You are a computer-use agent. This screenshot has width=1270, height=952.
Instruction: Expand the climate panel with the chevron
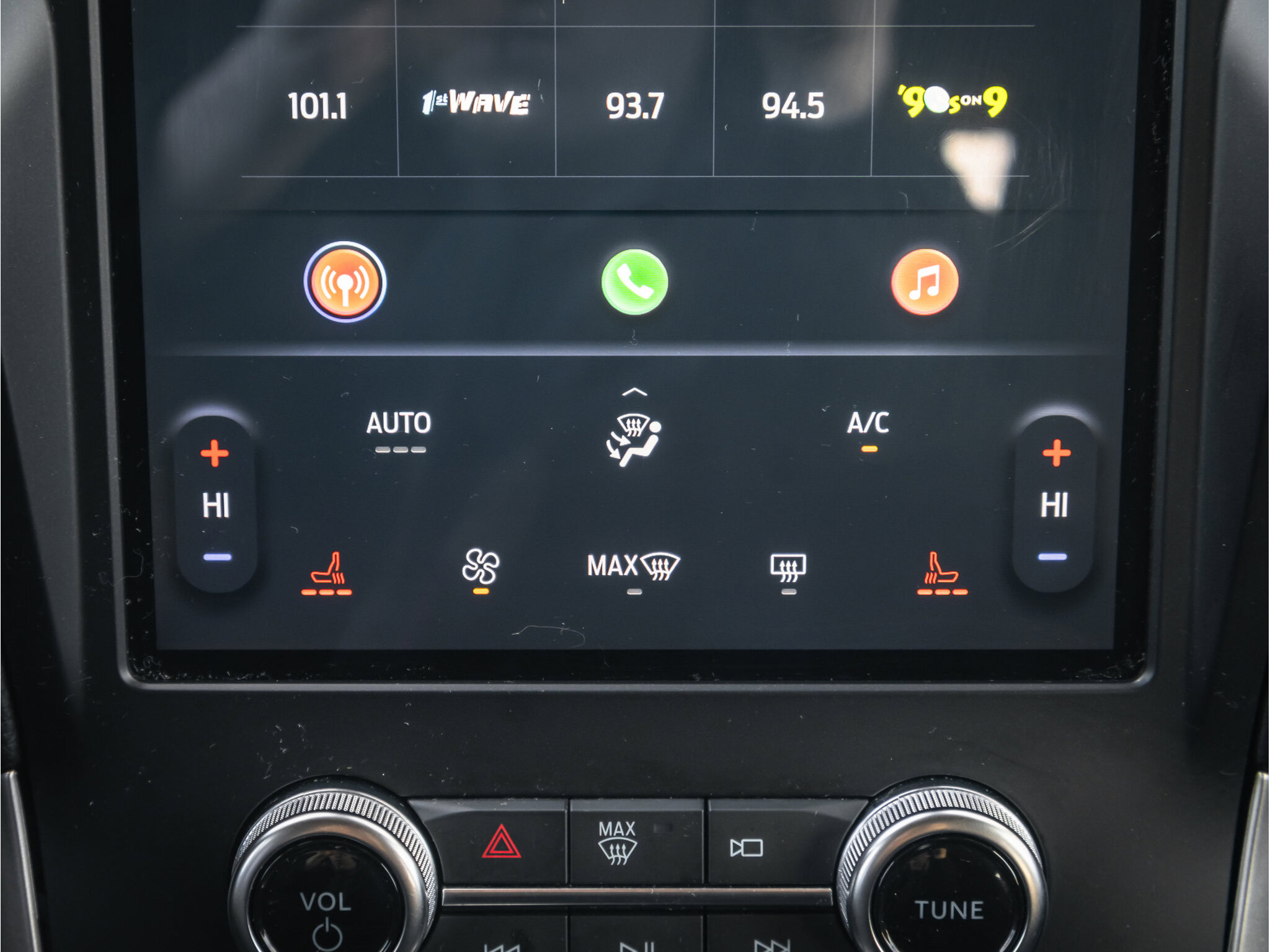click(634, 392)
